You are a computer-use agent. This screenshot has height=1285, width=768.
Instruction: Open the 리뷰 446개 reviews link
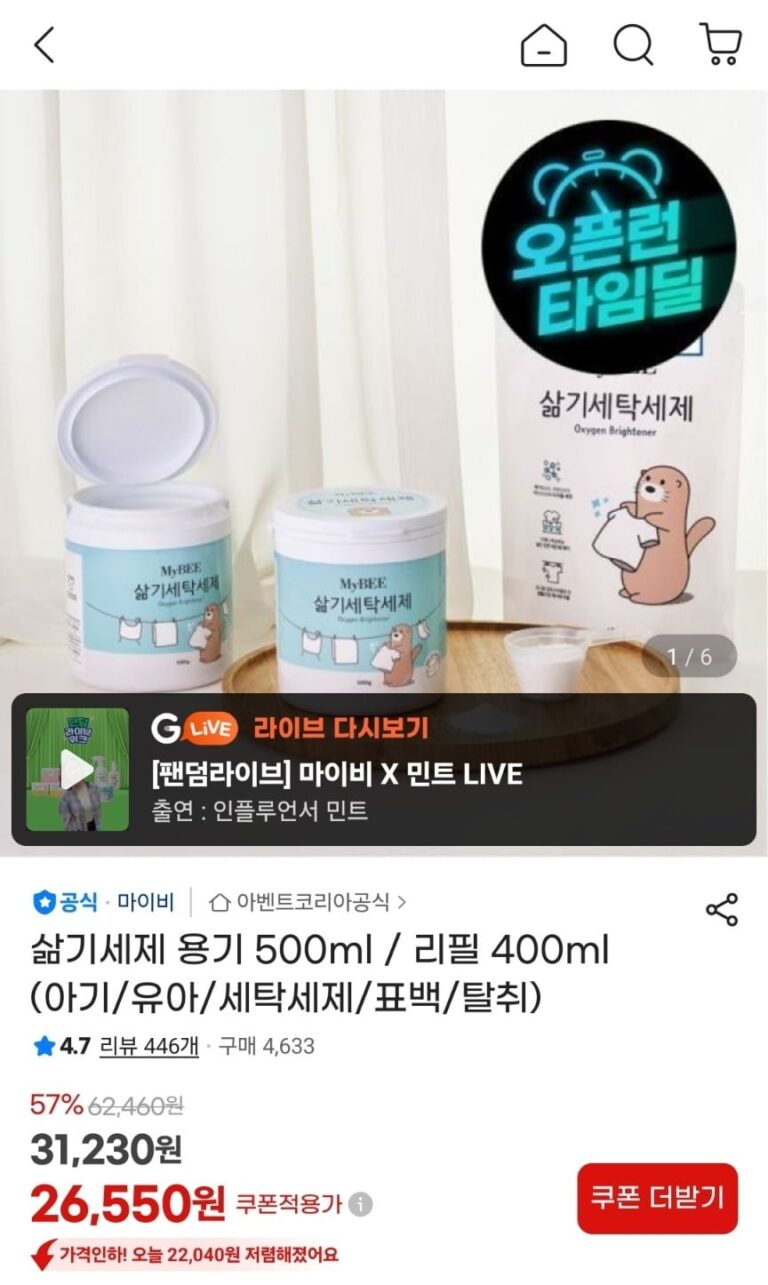pos(149,1046)
